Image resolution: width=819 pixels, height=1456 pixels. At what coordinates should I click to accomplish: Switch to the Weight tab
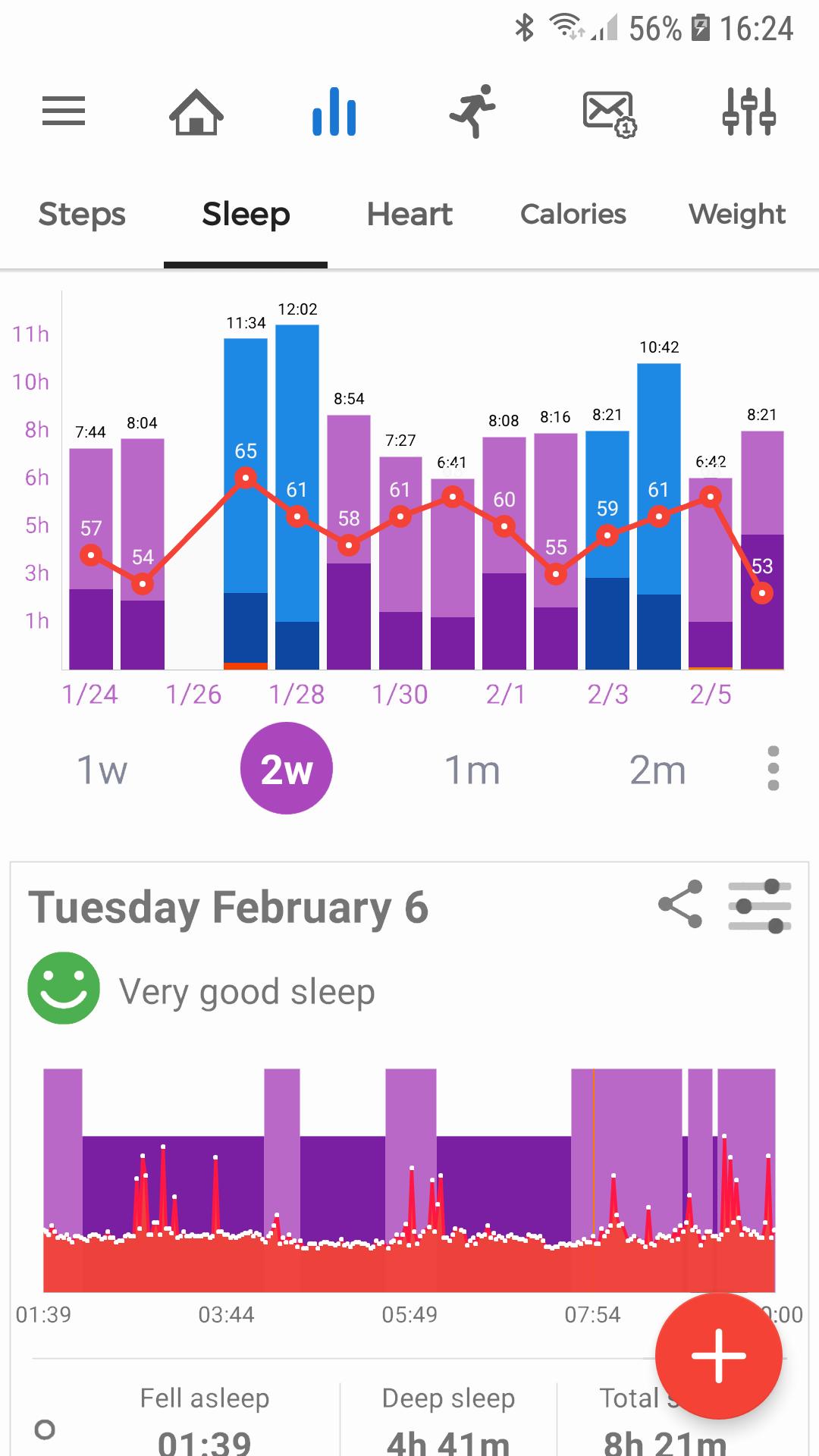(x=737, y=215)
